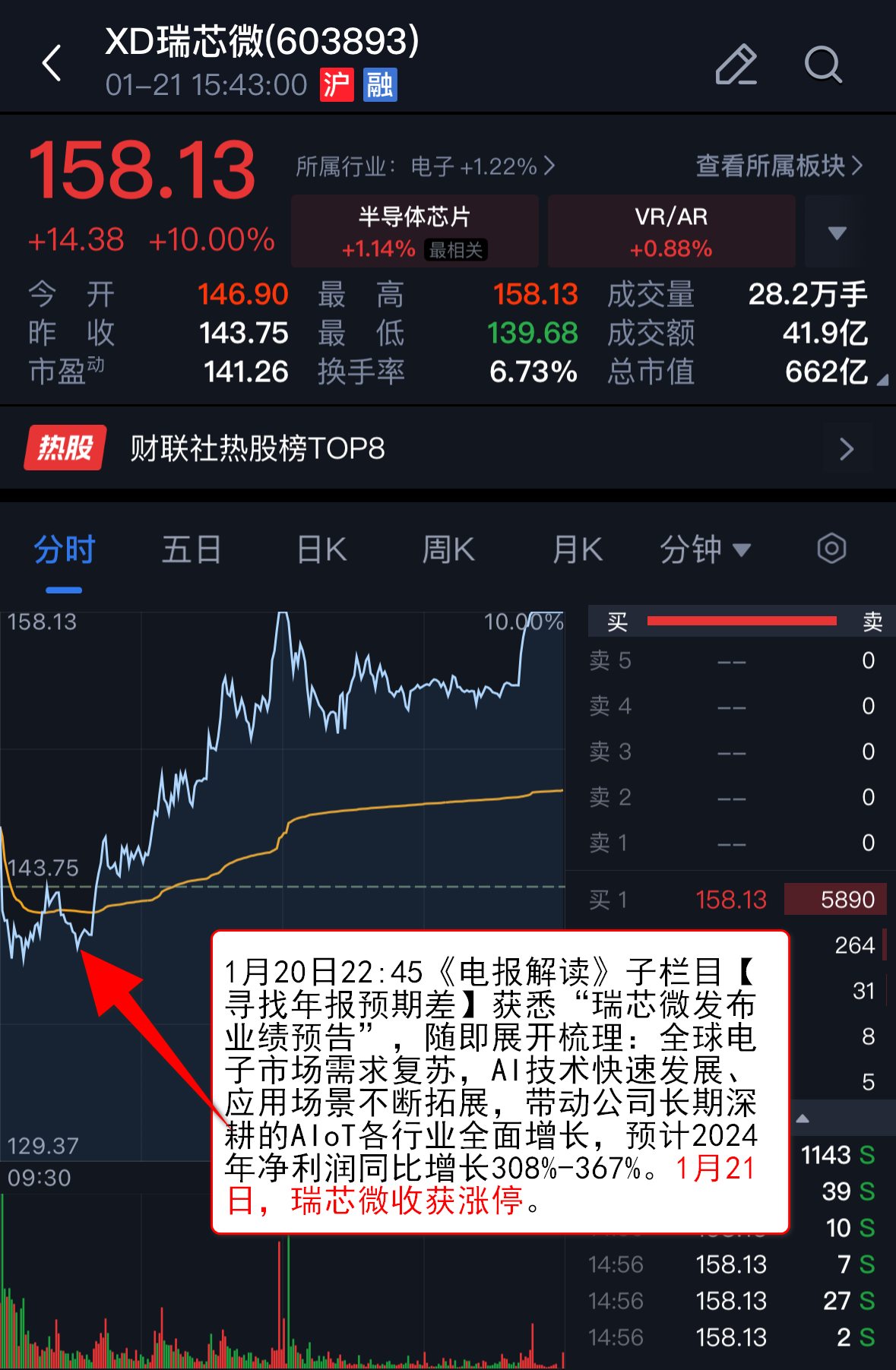The height and width of the screenshot is (1370, 896).
Task: Open the VR/AR sector chip
Action: [x=671, y=231]
